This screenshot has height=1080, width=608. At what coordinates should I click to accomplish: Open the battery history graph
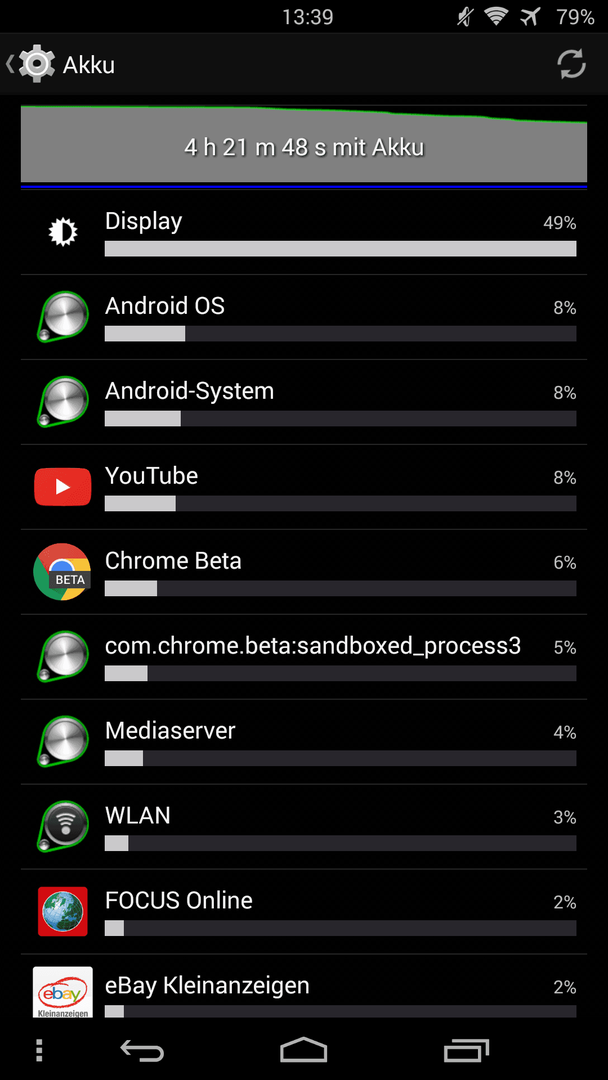pyautogui.click(x=303, y=146)
